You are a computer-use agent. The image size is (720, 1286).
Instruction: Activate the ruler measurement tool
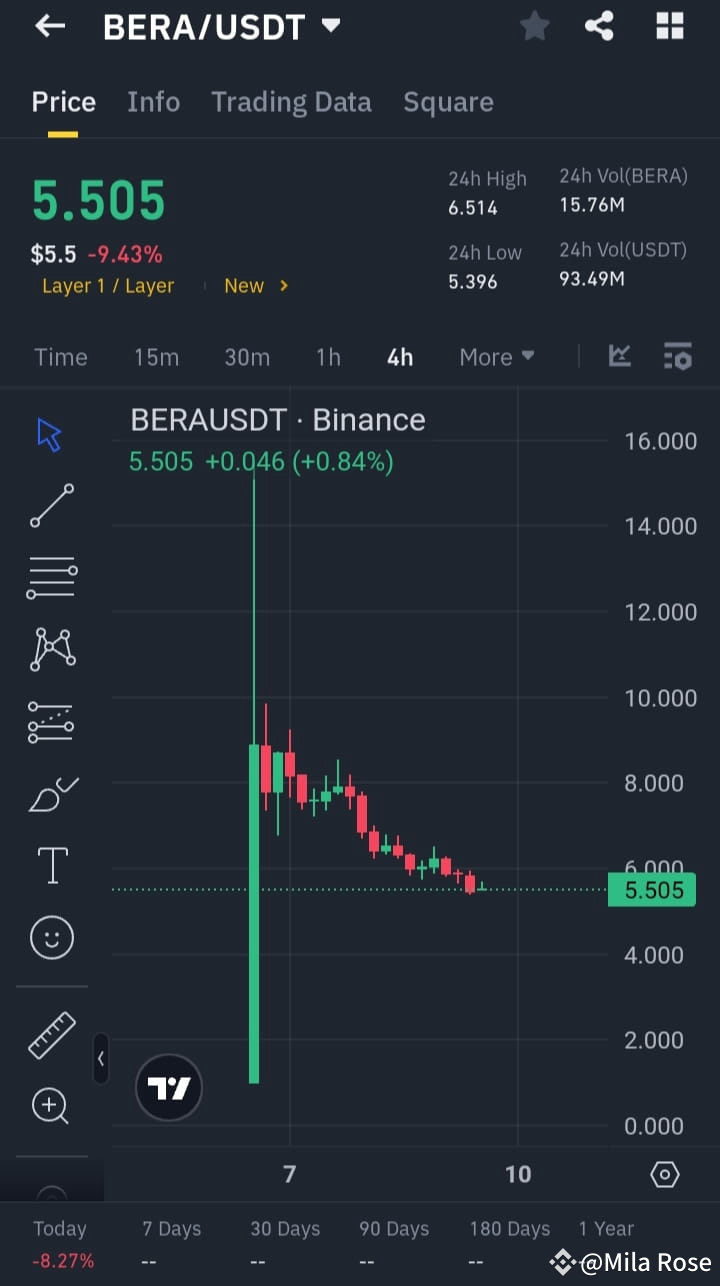[50, 1035]
